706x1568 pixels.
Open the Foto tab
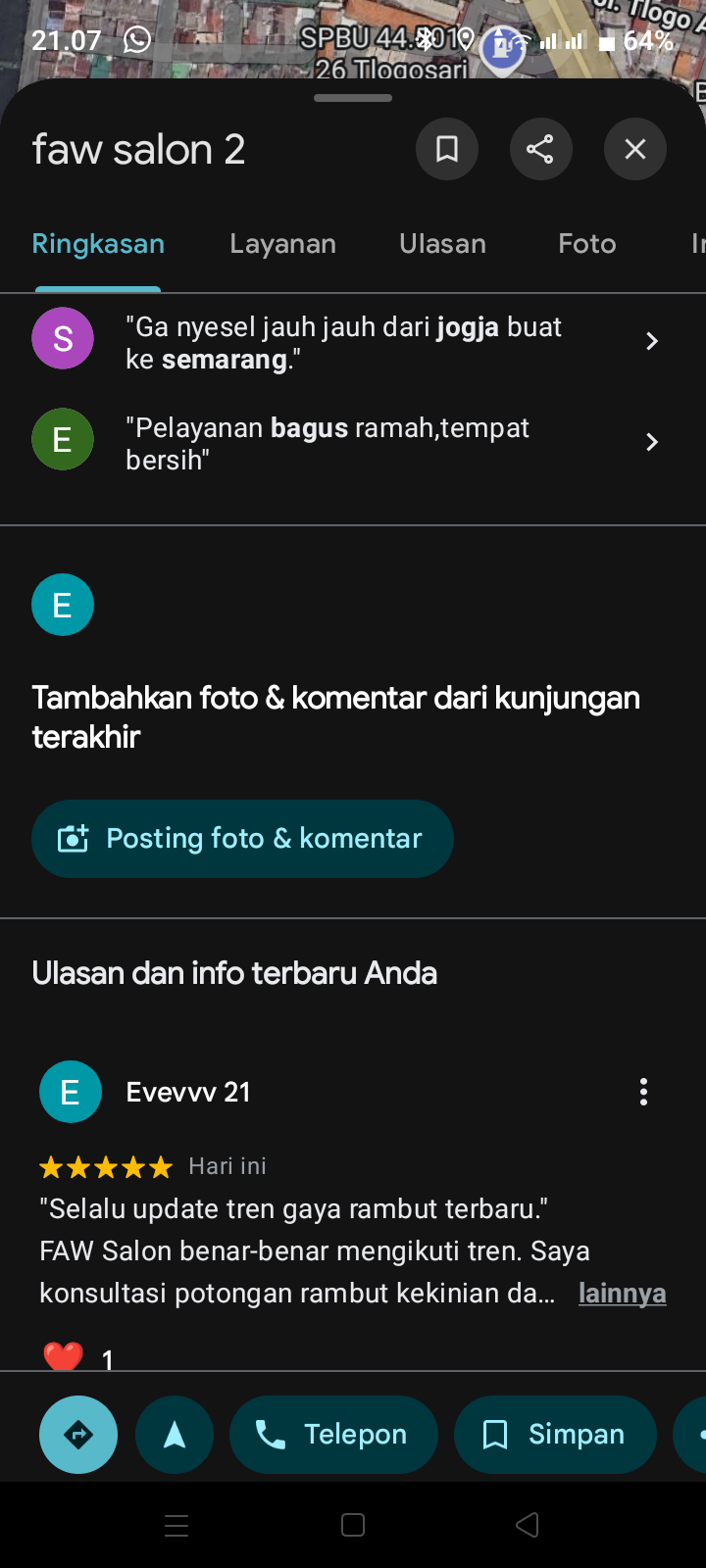point(587,244)
